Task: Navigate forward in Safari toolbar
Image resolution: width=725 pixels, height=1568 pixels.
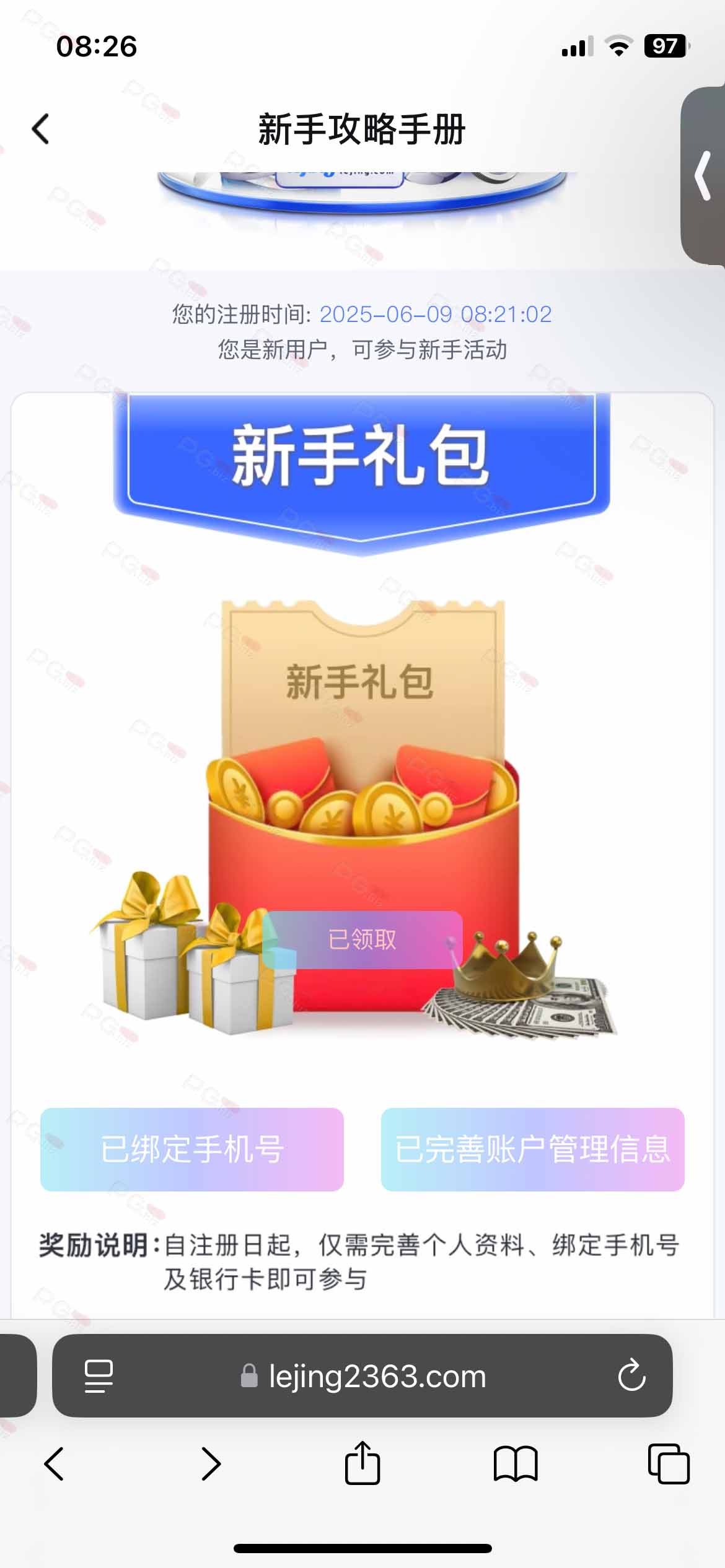Action: click(211, 1464)
